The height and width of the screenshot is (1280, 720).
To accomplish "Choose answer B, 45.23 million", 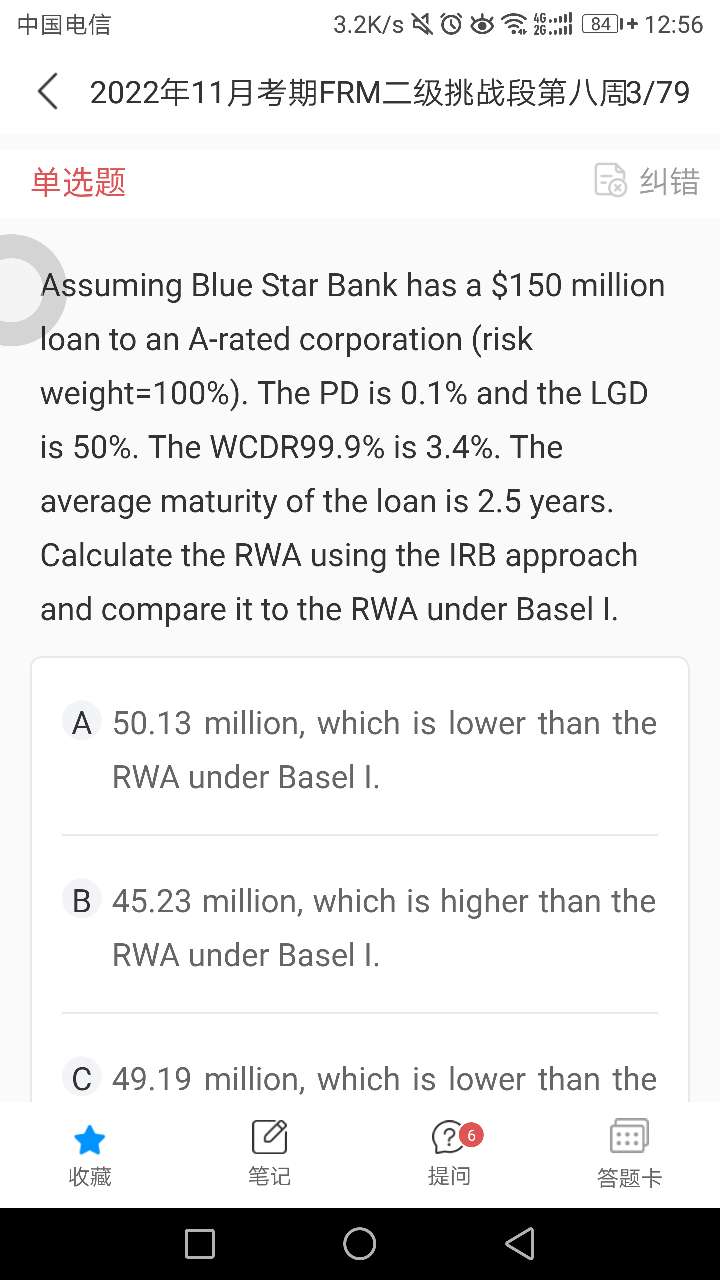I will [x=360, y=927].
